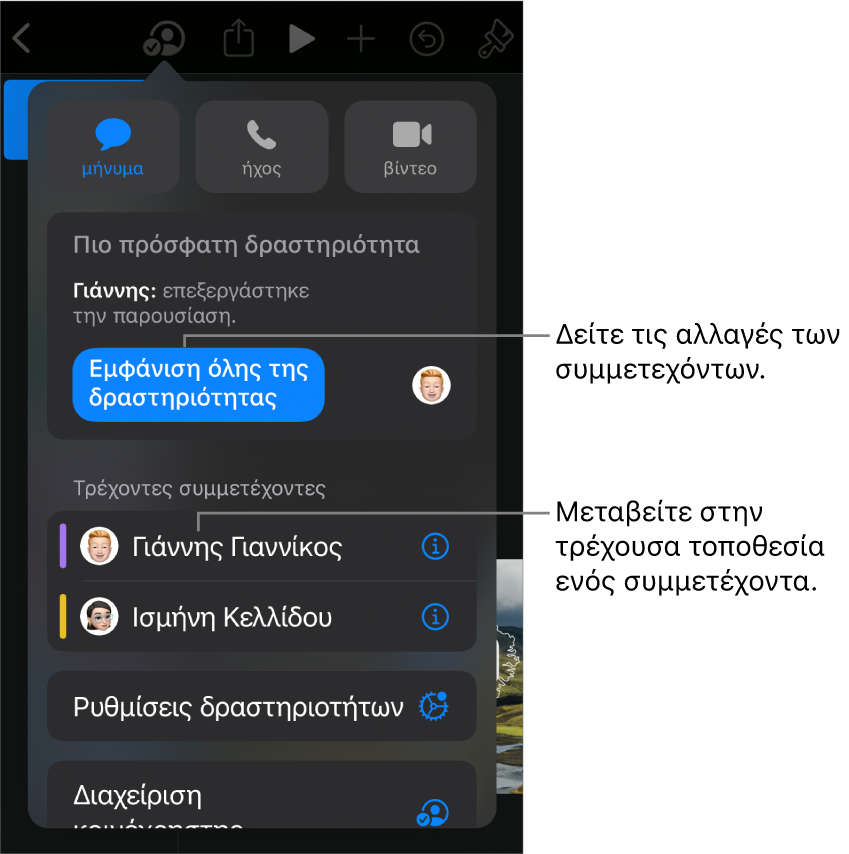Tap Εμφάνιση όλης της δραστηριότητας
Viewport: 849px width, 854px height.
pyautogui.click(x=198, y=384)
